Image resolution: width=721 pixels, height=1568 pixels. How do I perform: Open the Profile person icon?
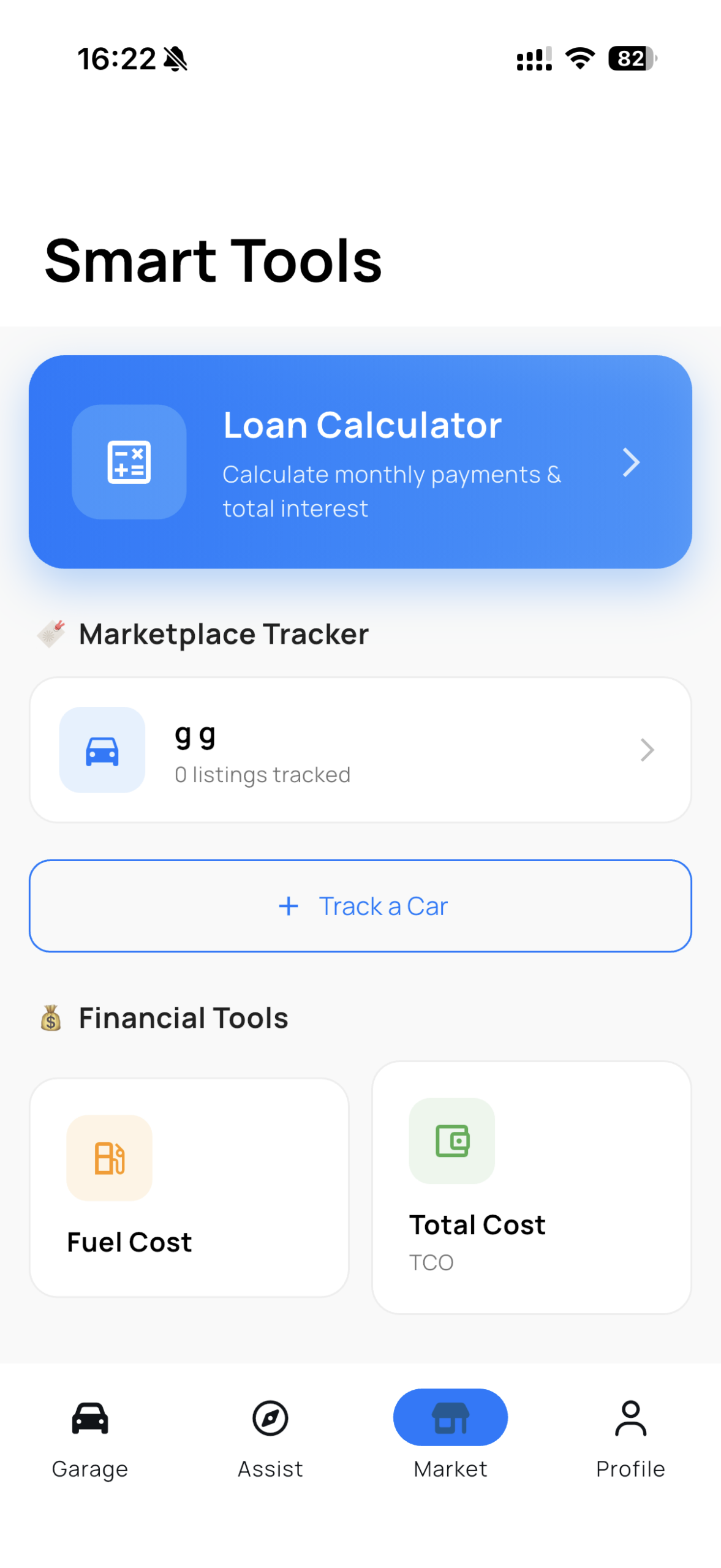click(x=630, y=1417)
